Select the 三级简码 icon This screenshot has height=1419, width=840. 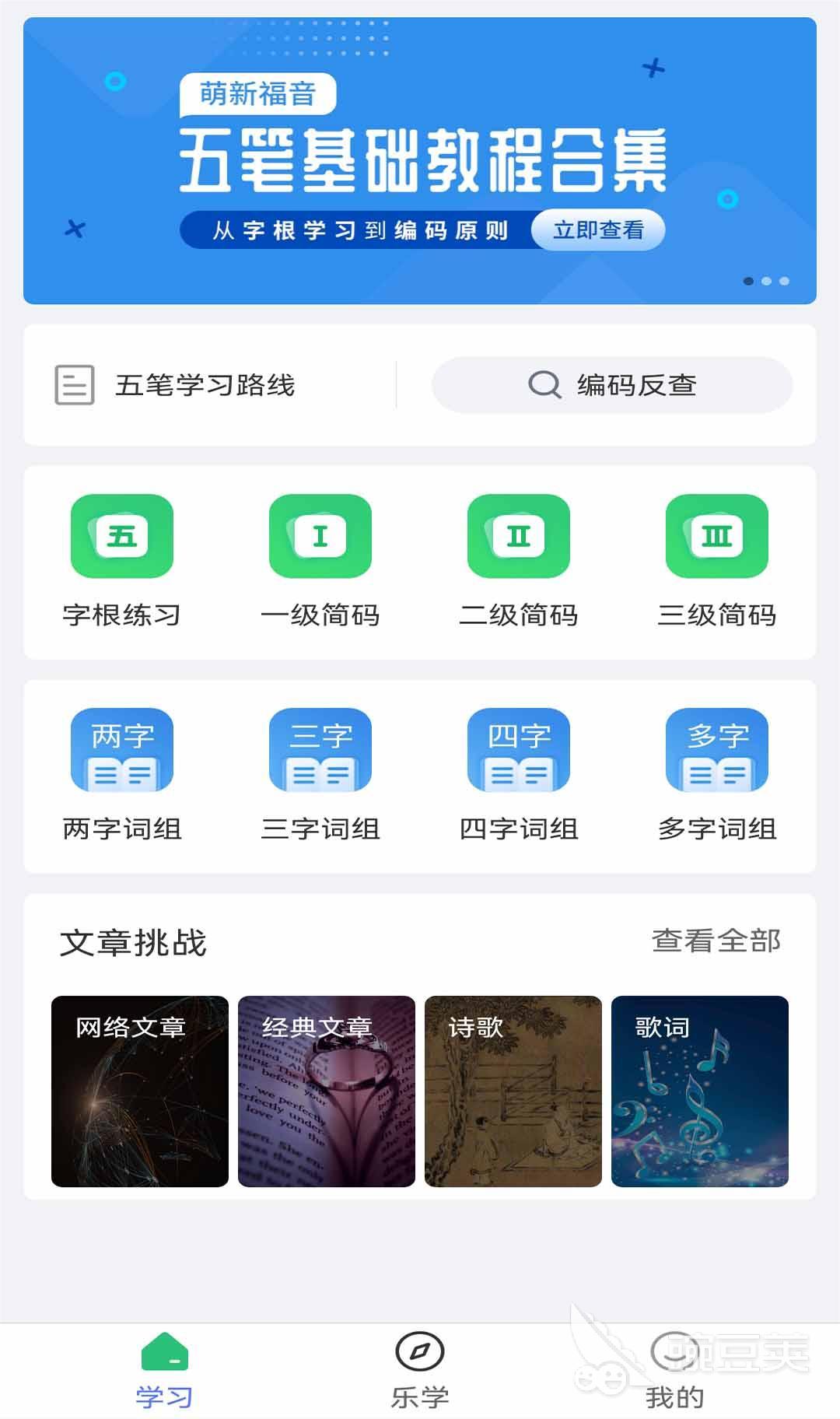[x=716, y=537]
